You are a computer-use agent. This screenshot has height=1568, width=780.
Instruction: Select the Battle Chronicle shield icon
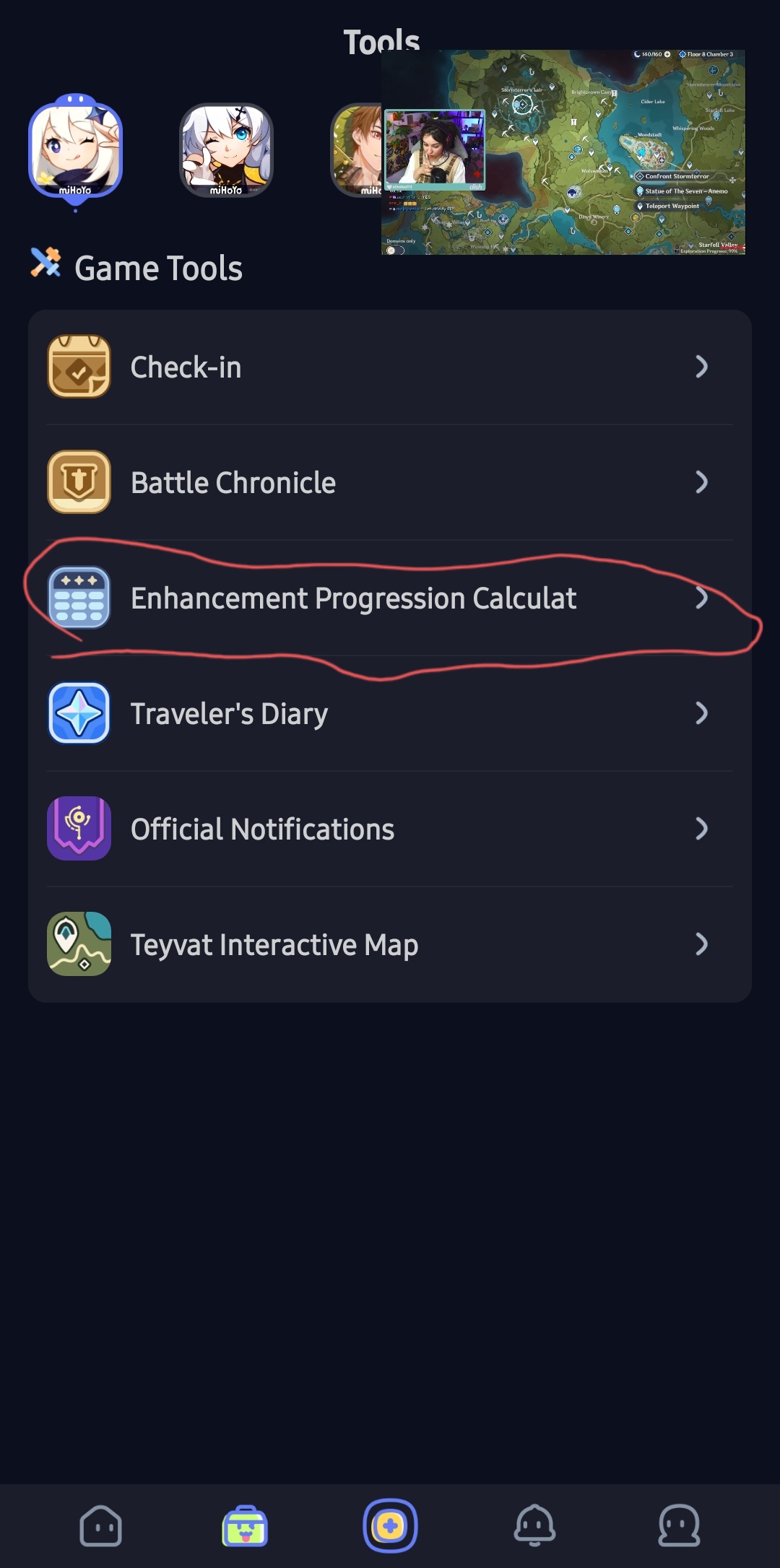(80, 482)
